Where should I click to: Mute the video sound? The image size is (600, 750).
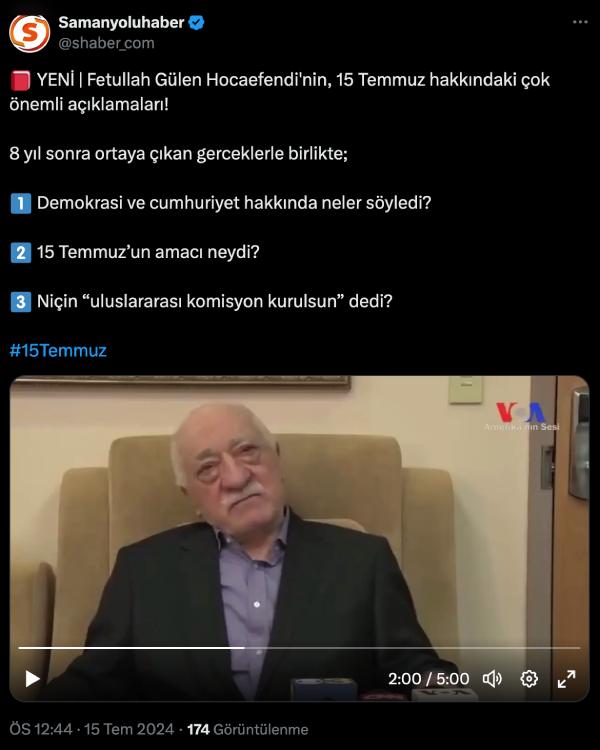point(492,678)
